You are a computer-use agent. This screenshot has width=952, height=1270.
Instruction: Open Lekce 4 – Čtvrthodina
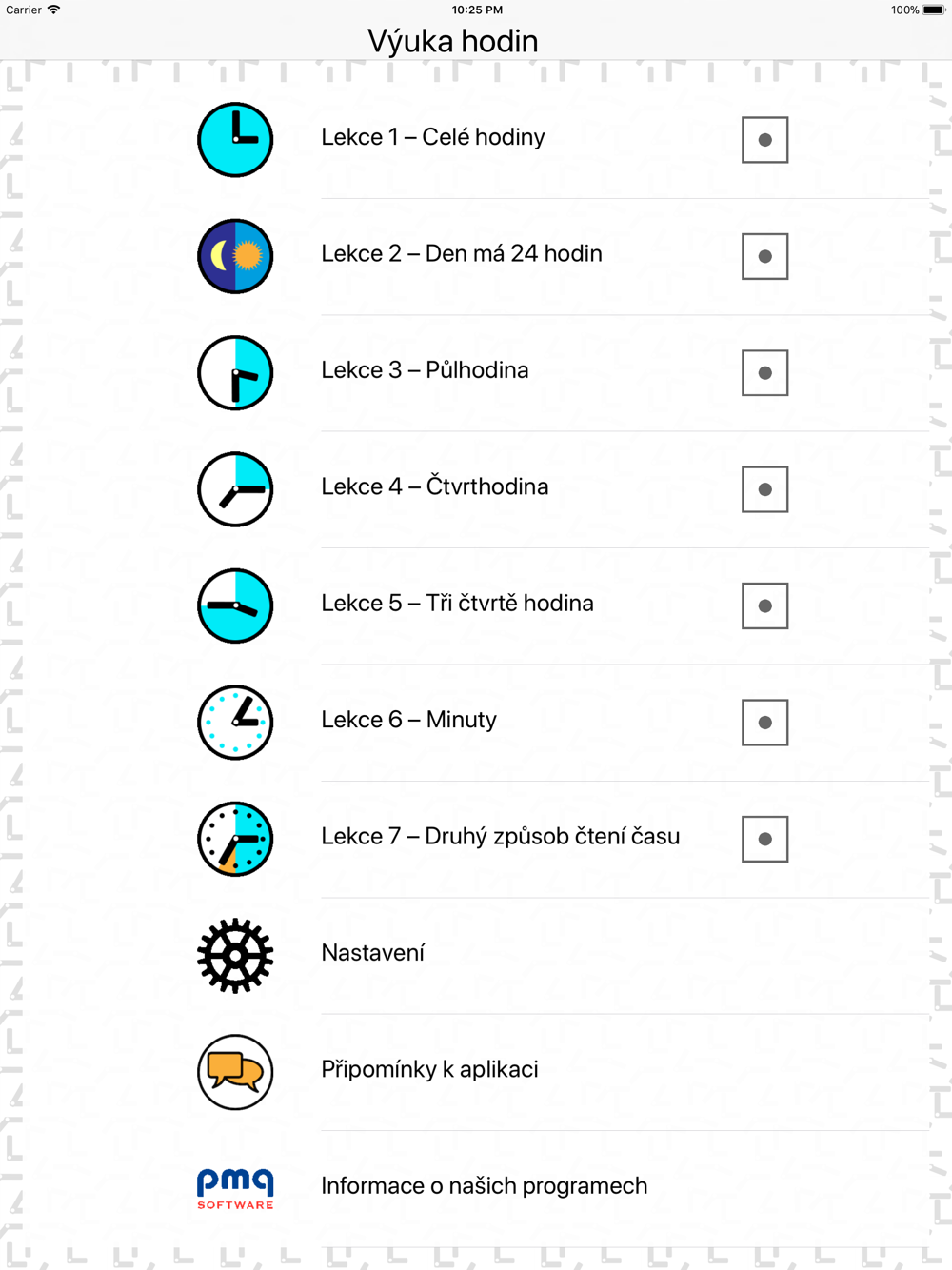[x=435, y=486]
